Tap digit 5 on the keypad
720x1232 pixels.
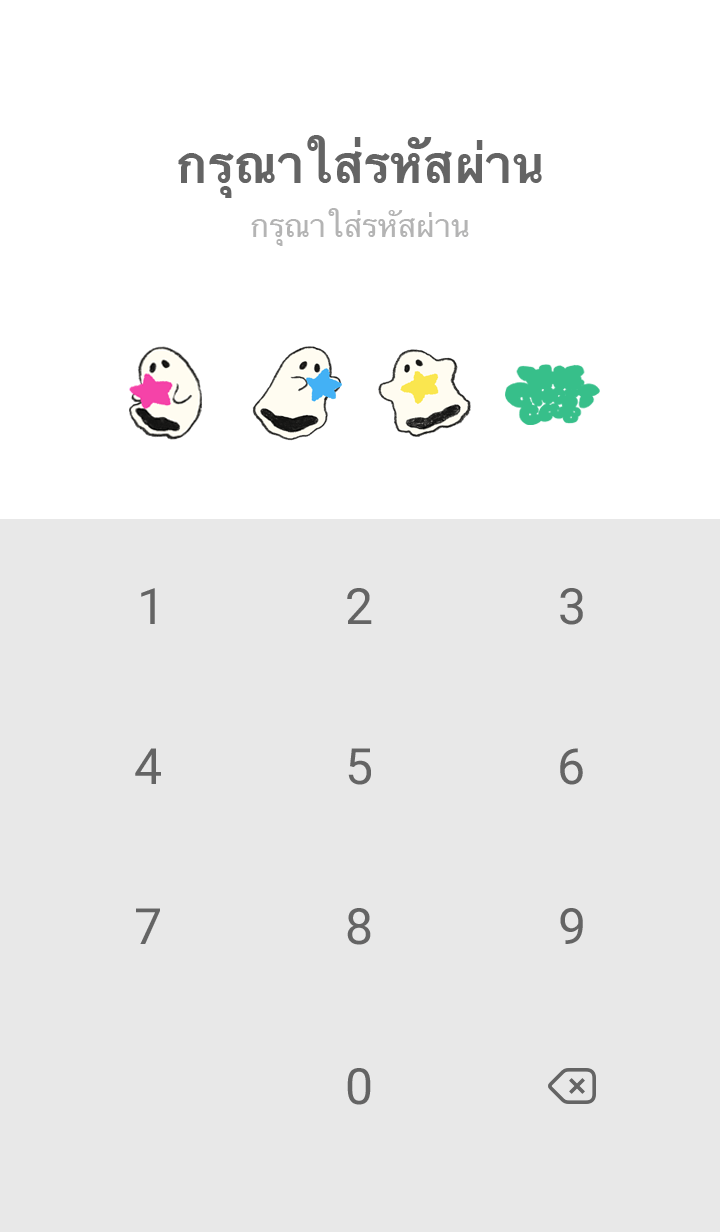coord(359,767)
